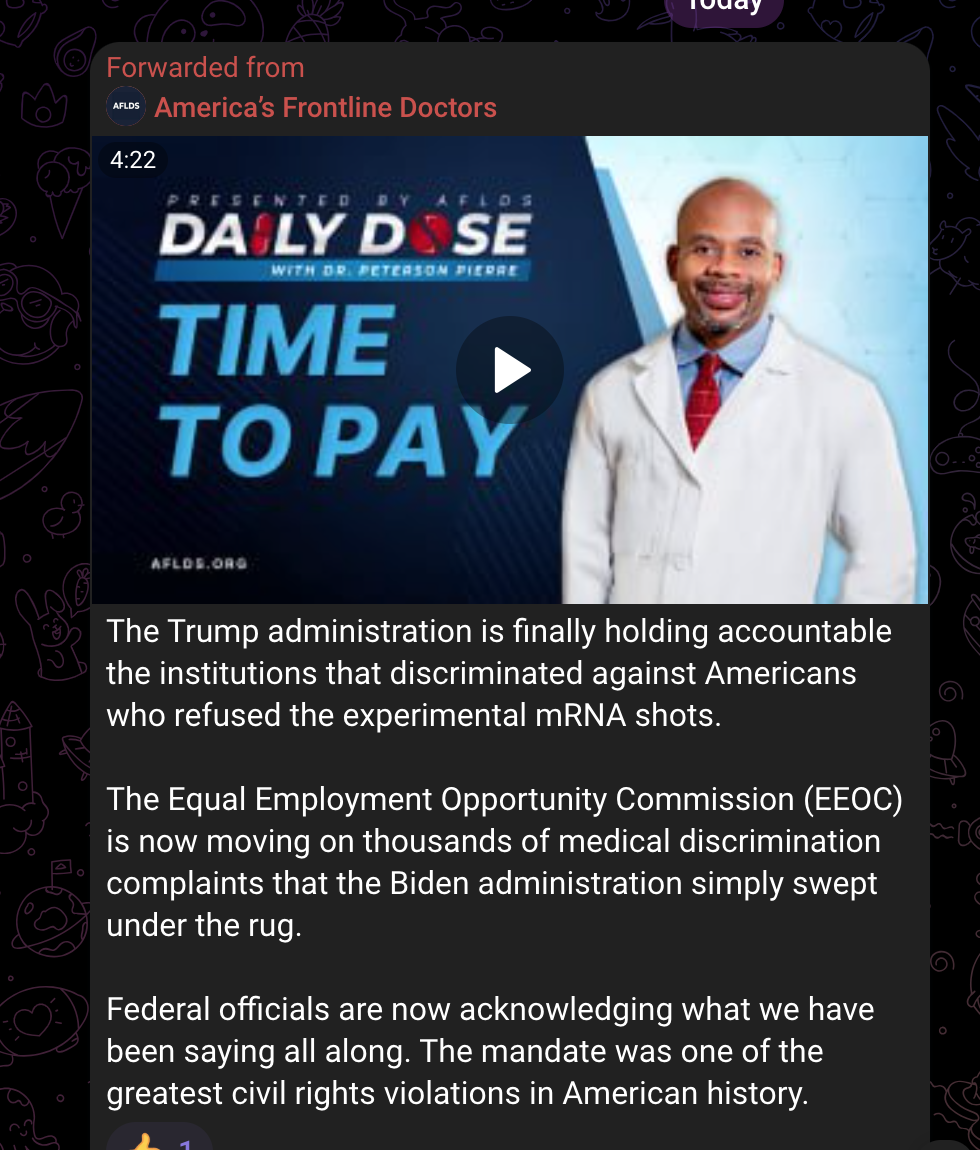
Task: Tap the thumbs-up reaction on the post
Action: pyautogui.click(x=159, y=1138)
